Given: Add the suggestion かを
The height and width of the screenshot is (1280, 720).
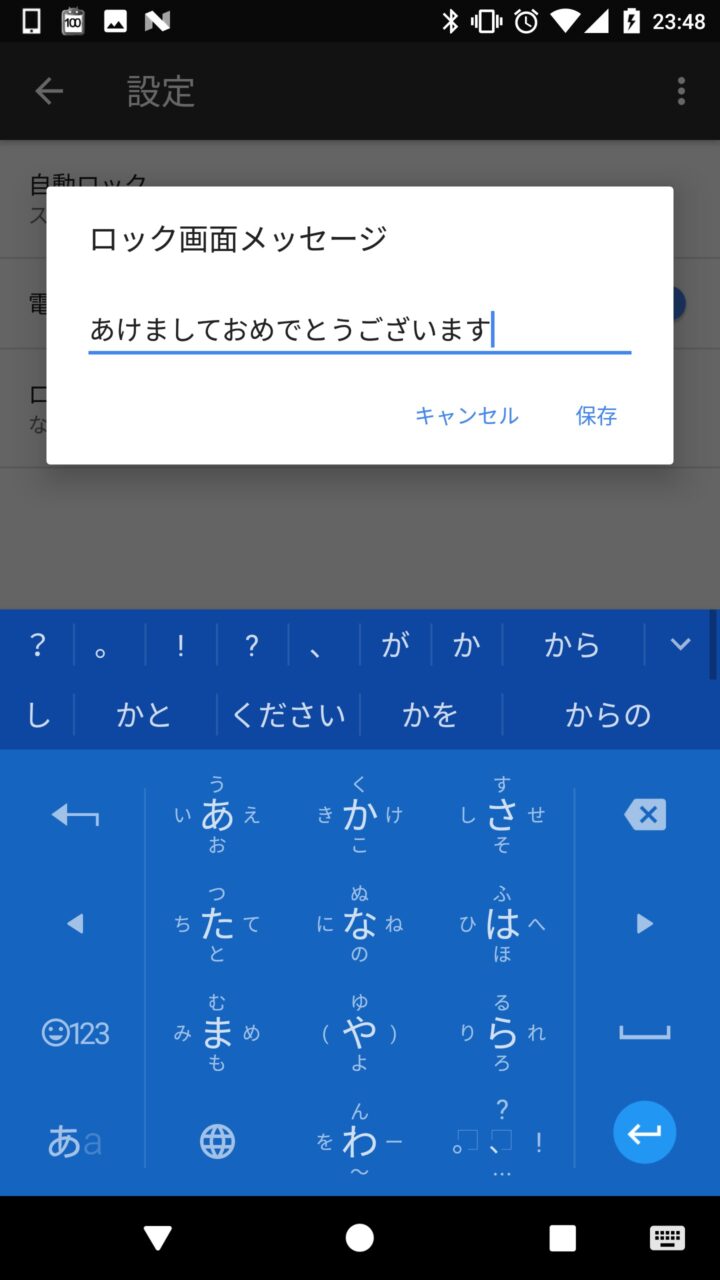Looking at the screenshot, I should [430, 715].
